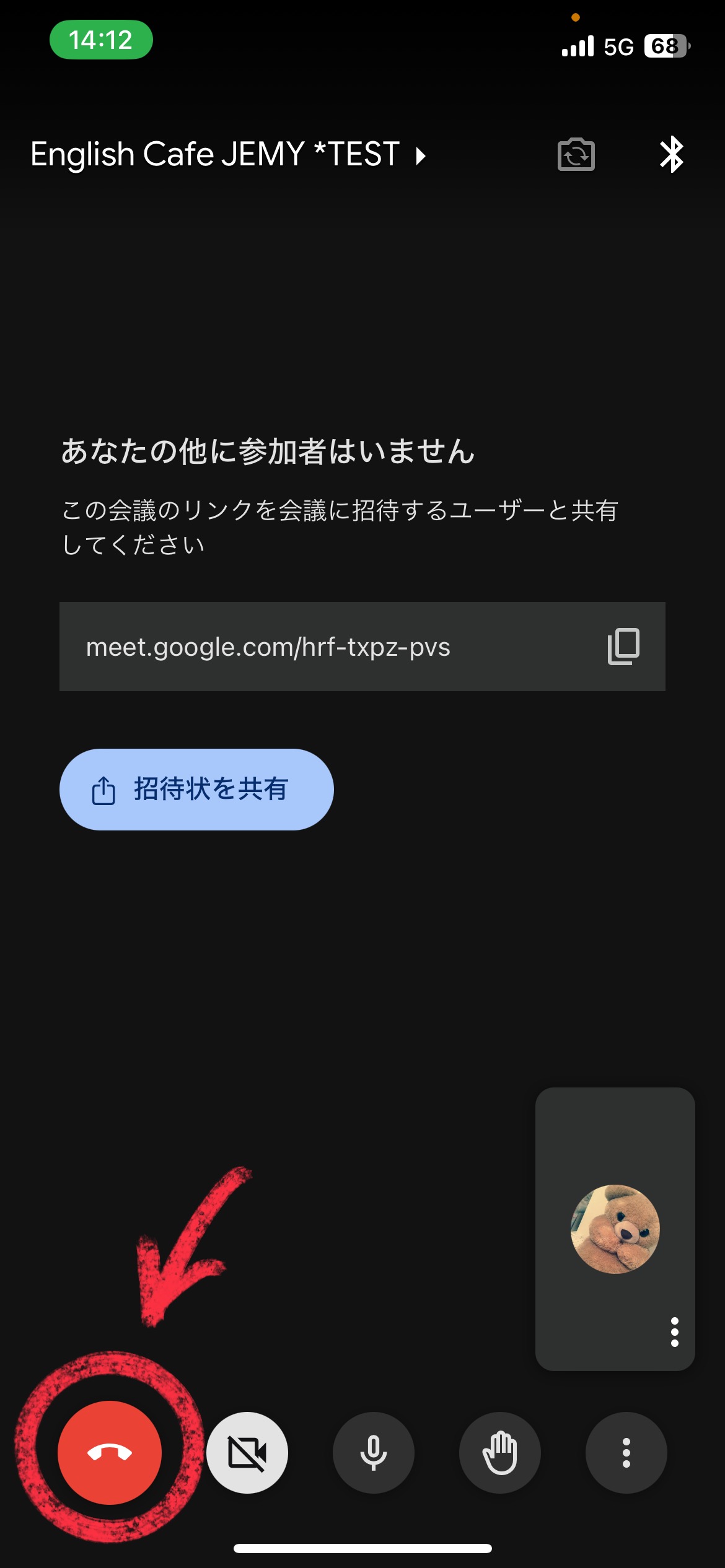Open the Bluetooth audio output options
Image resolution: width=725 pixels, height=1568 pixels.
click(672, 155)
